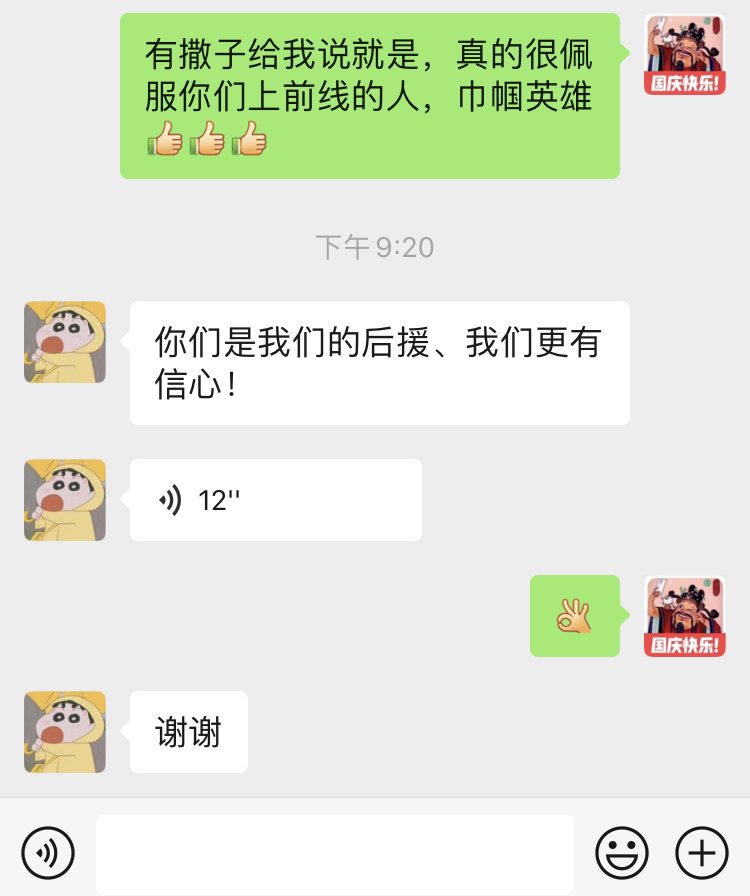The height and width of the screenshot is (896, 750).
Task: Switch to voice input mode
Action: click(47, 853)
